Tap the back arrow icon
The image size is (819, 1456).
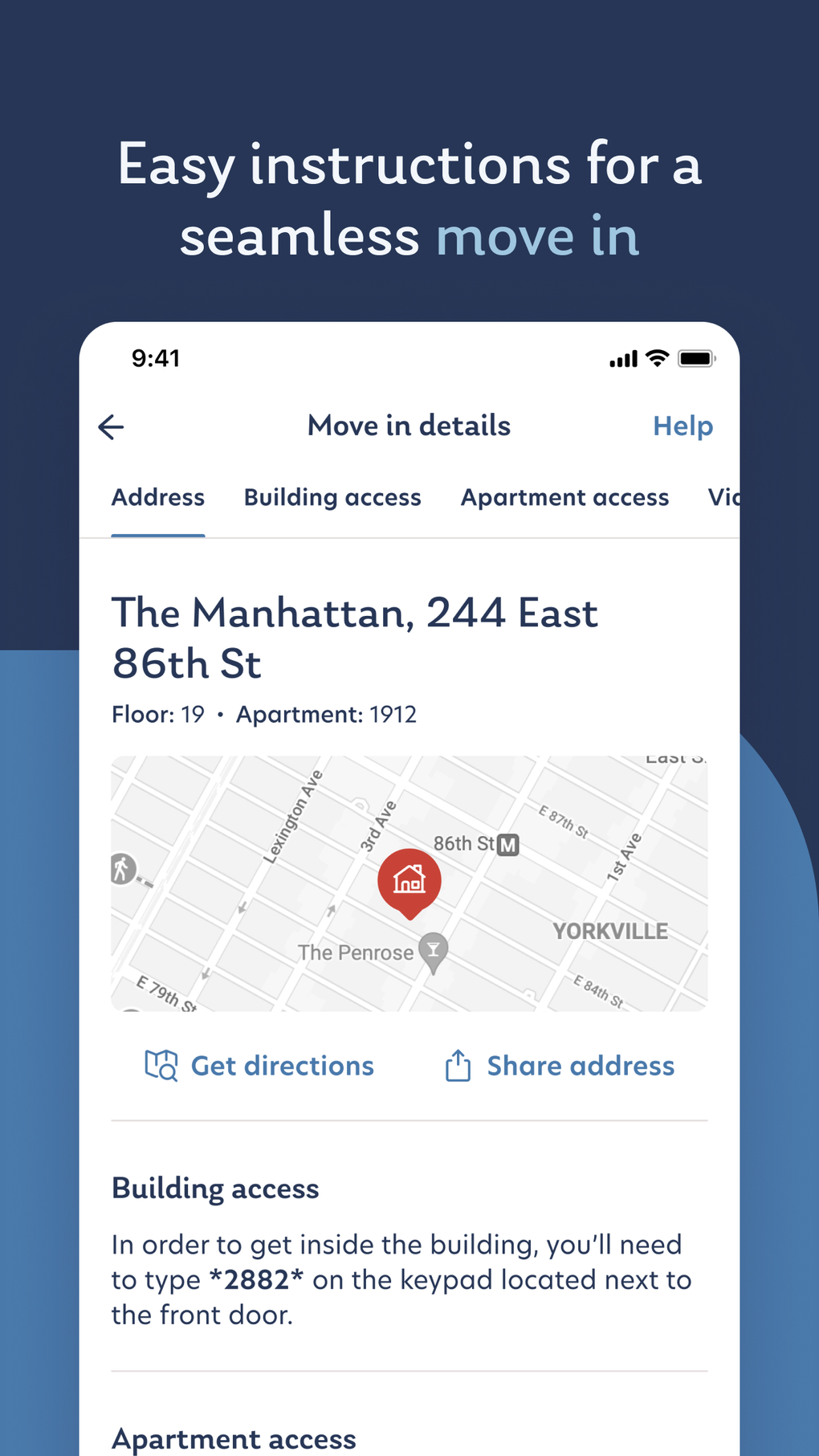coord(111,426)
